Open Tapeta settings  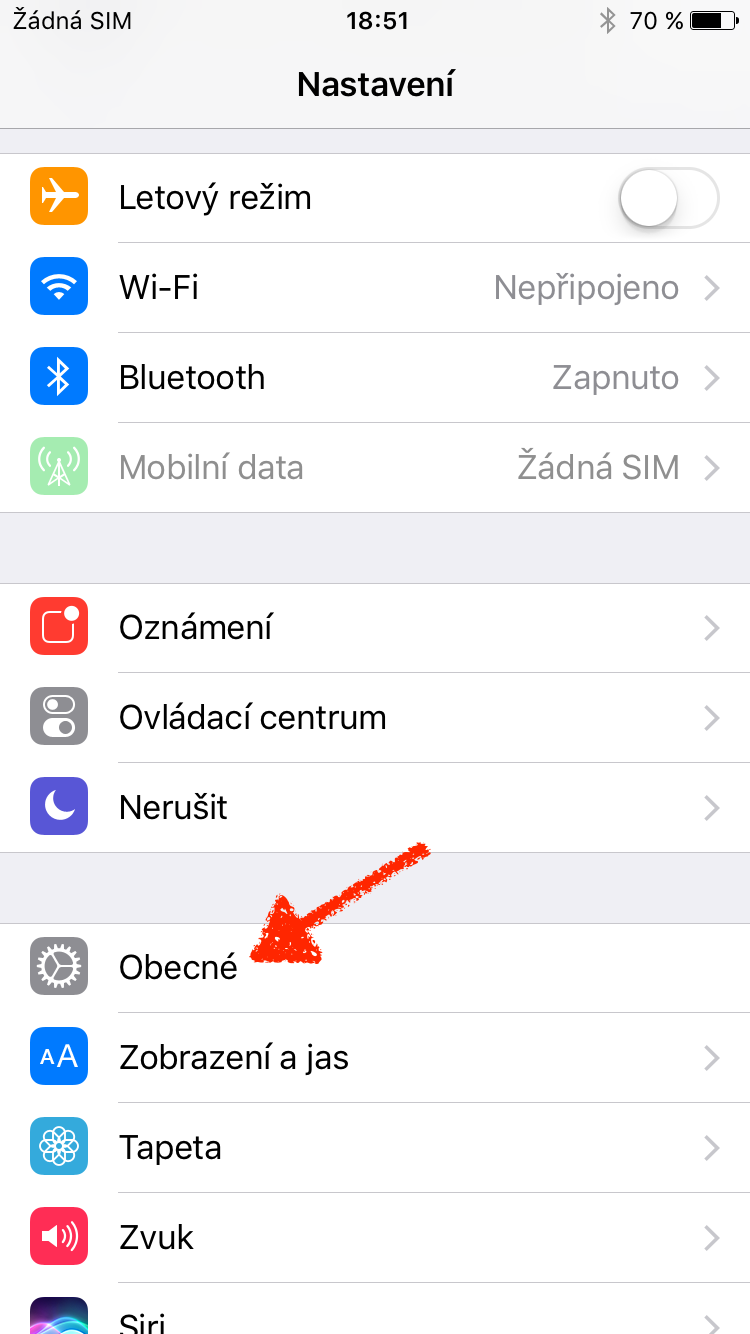tap(375, 1148)
